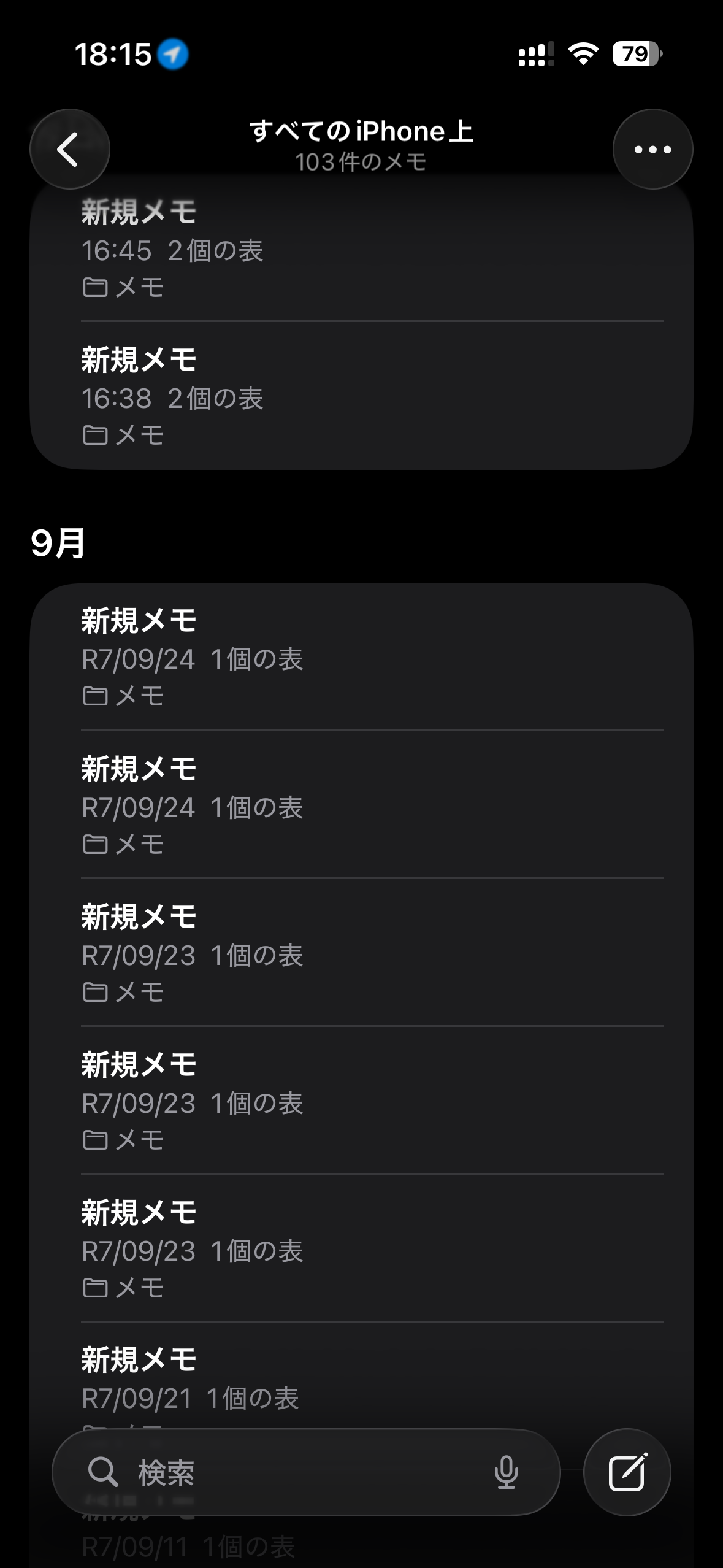Compose a new note

[627, 1472]
